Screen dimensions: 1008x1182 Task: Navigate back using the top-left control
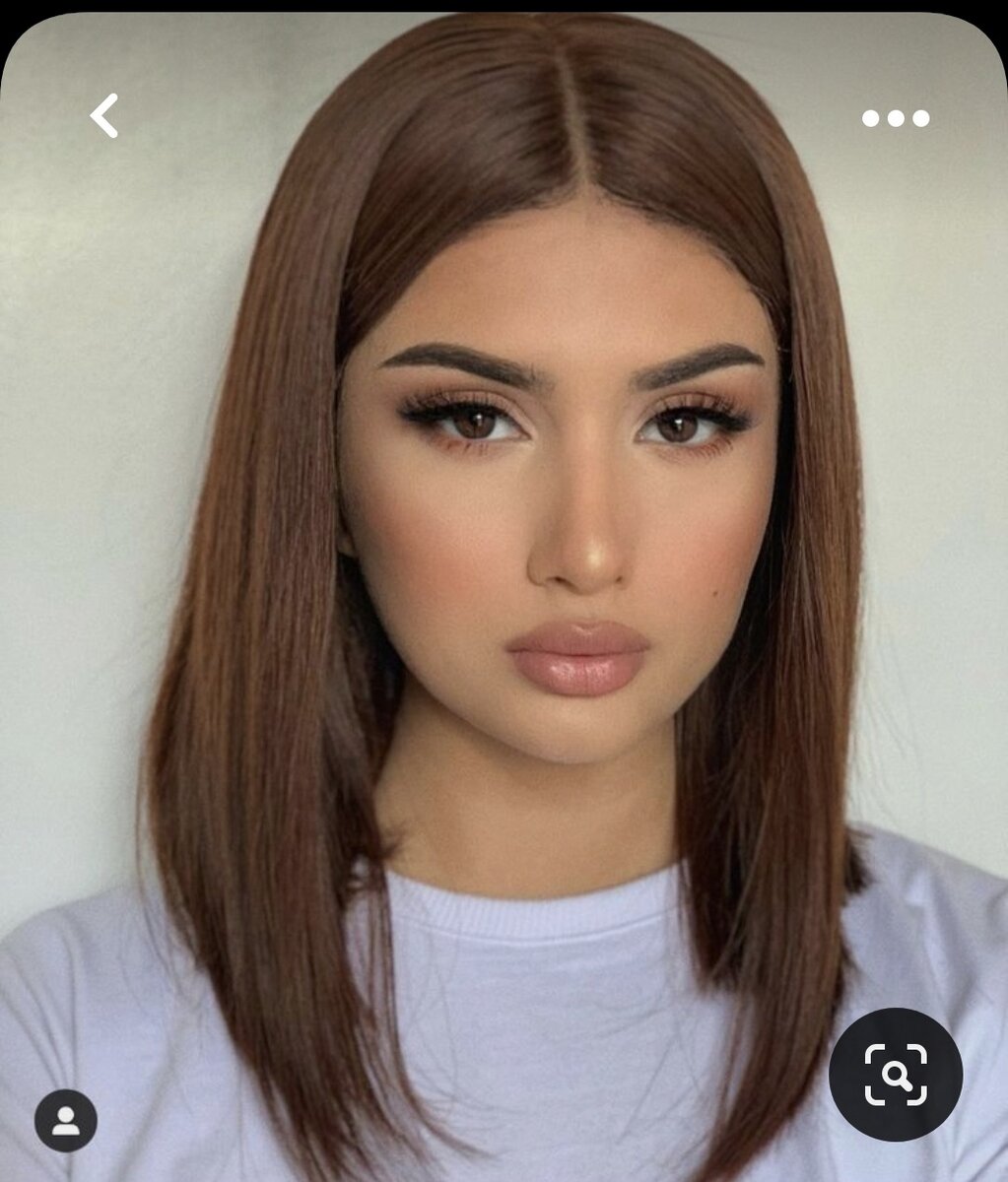[102, 114]
